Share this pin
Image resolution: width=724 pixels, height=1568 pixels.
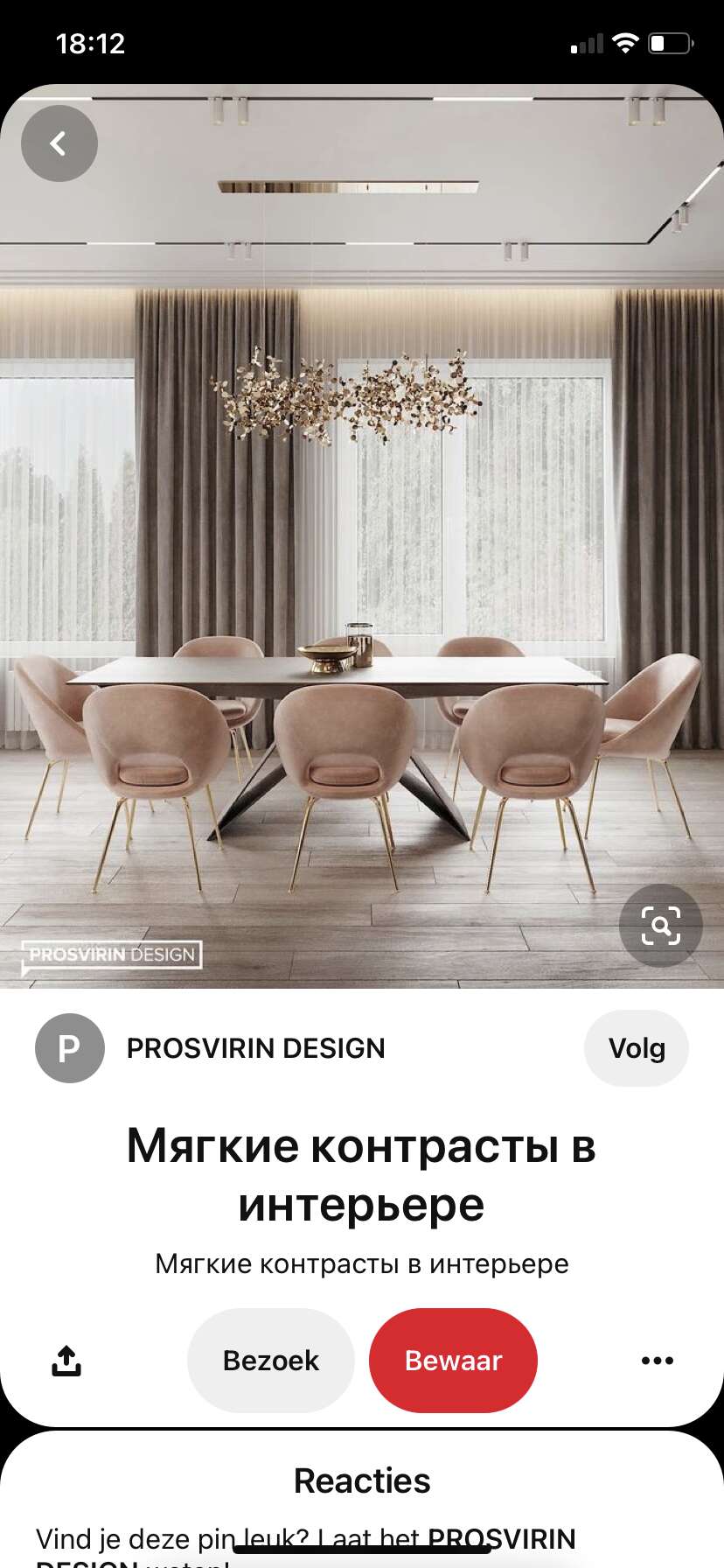click(x=66, y=1361)
